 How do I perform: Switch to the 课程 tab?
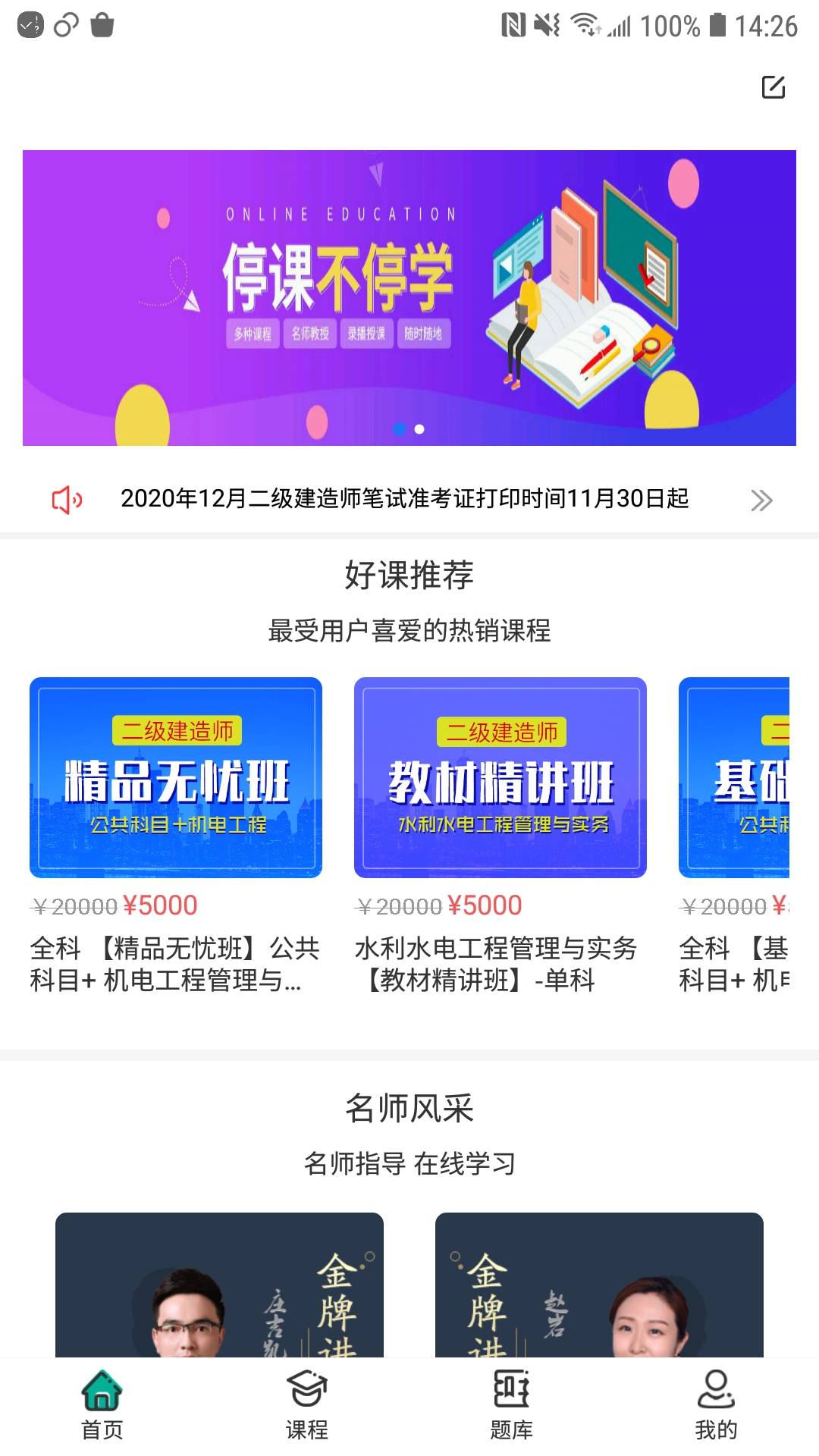[307, 1406]
